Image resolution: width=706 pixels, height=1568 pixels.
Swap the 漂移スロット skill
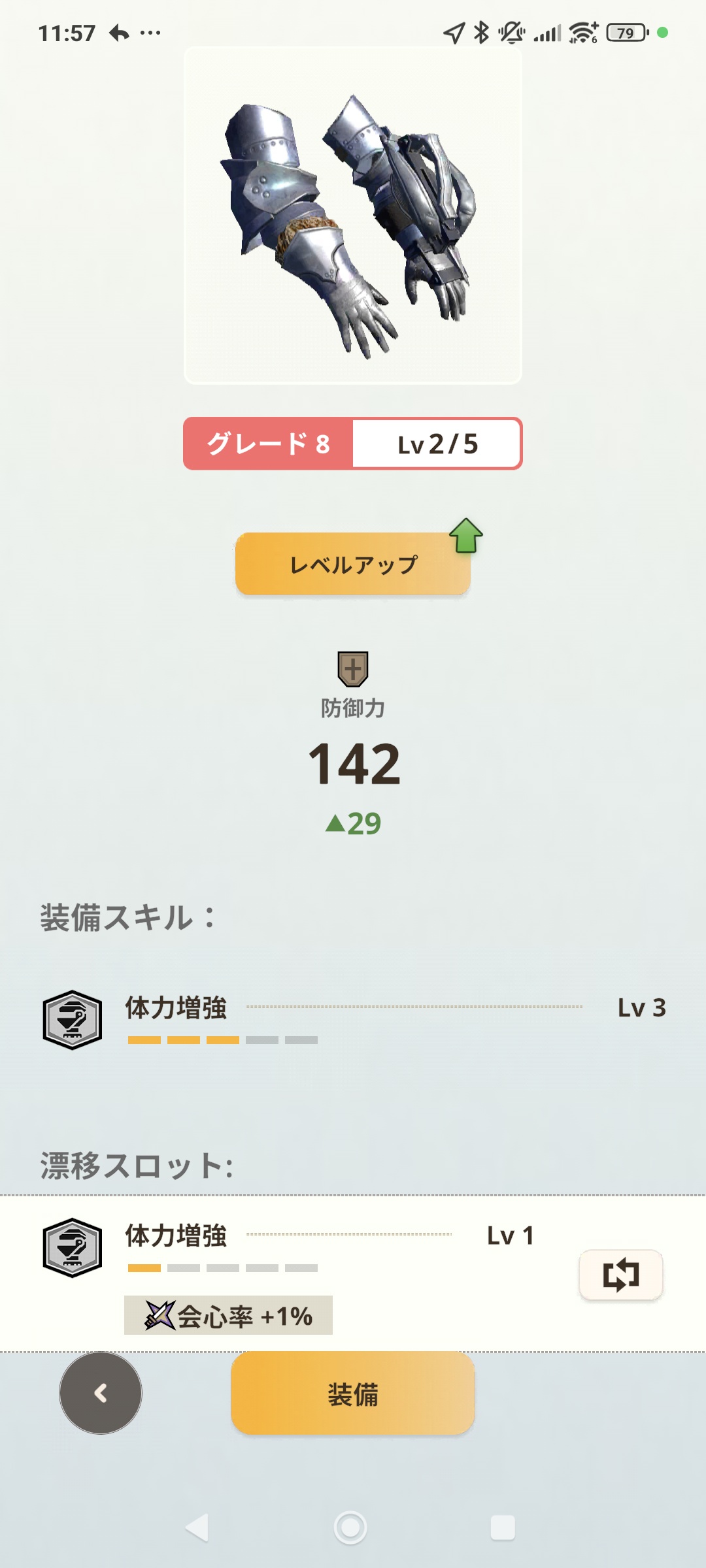tap(620, 1275)
